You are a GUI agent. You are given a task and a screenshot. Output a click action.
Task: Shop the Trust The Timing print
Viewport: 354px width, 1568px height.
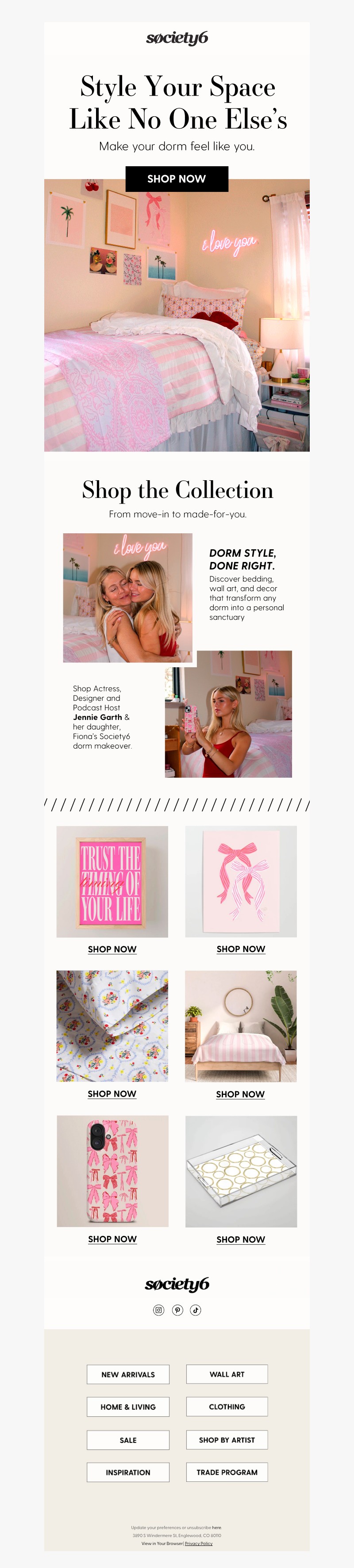pos(112,949)
